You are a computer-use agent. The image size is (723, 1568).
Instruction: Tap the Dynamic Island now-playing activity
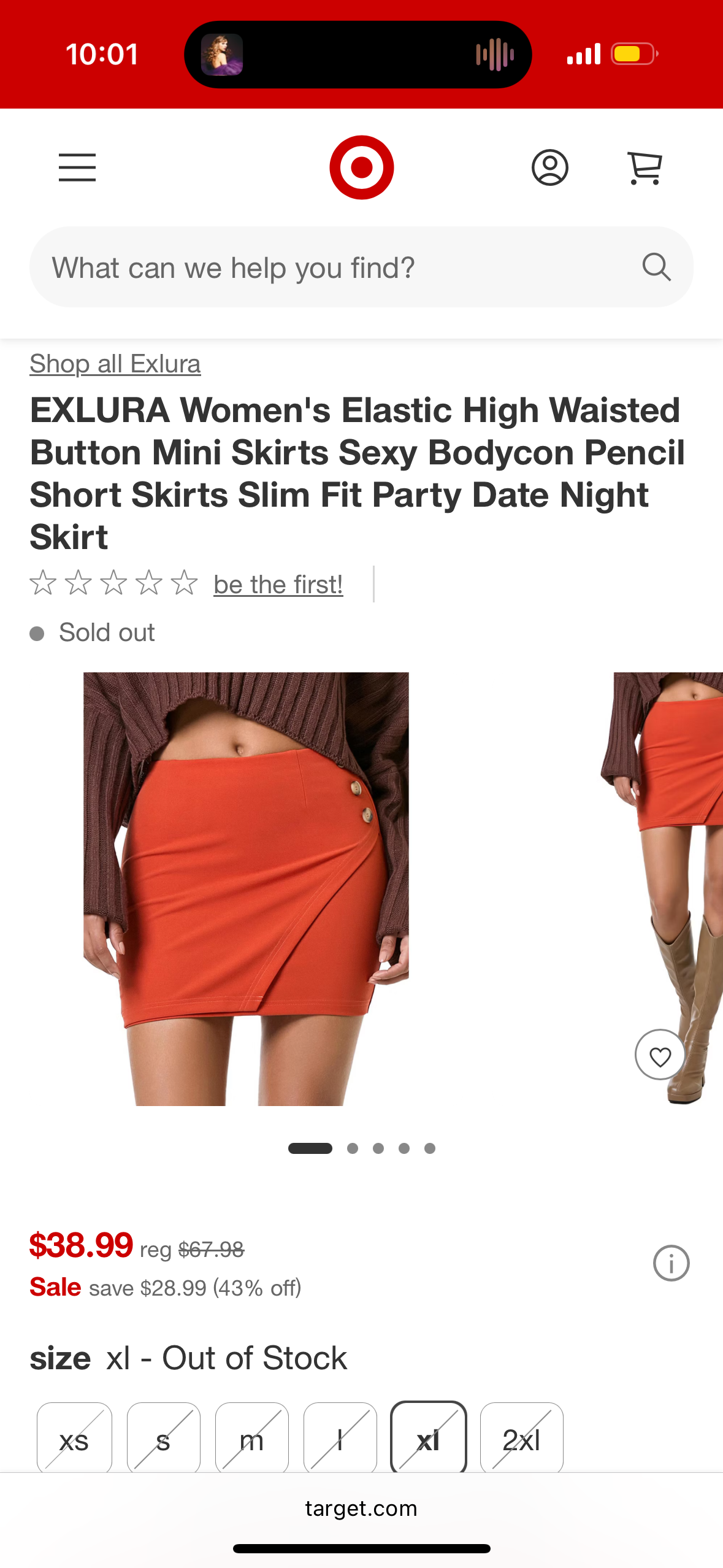point(358,55)
